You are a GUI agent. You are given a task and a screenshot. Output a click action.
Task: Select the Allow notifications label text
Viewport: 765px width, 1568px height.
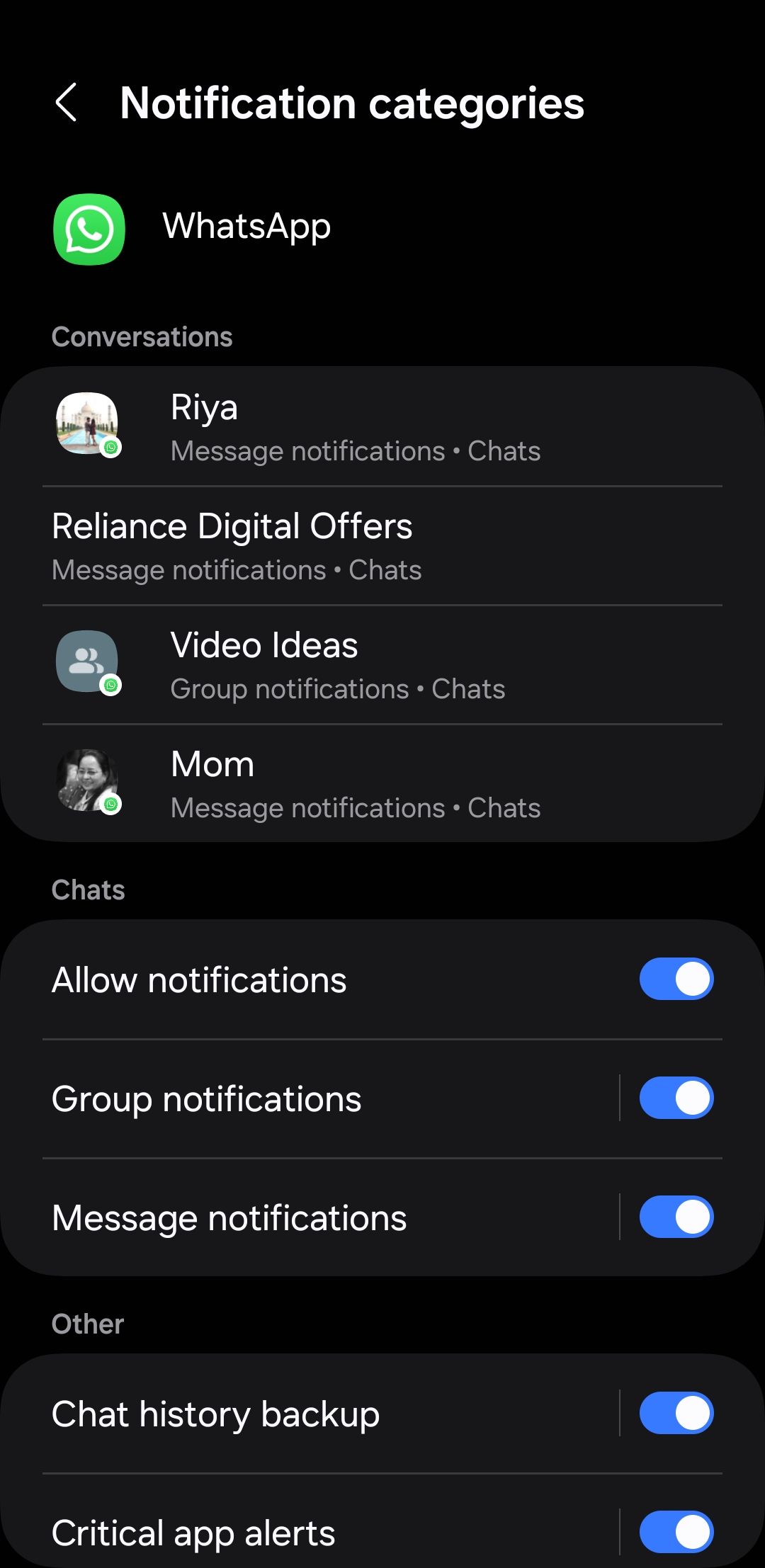(199, 979)
